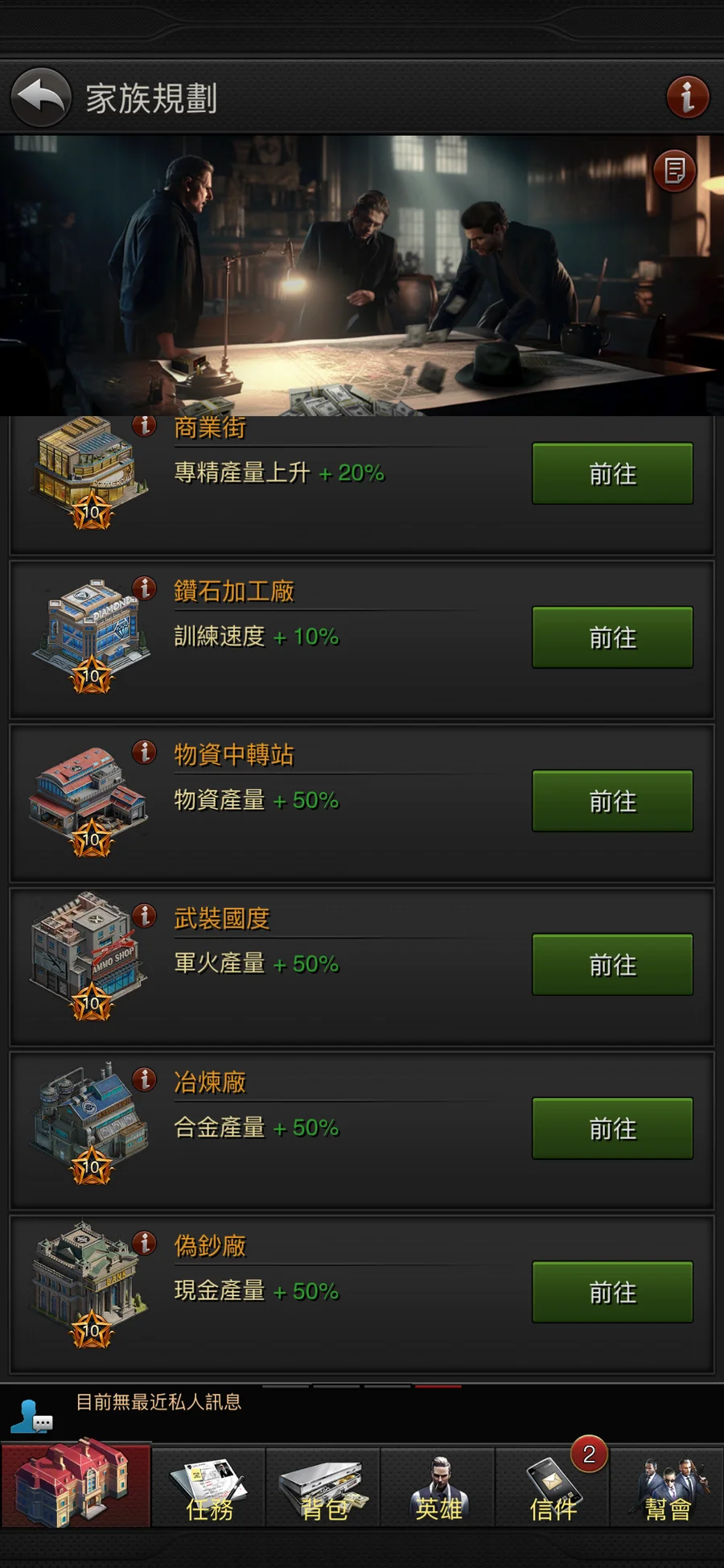Image resolution: width=724 pixels, height=1568 pixels.
Task: Open the info icon in the header
Action: point(687,97)
